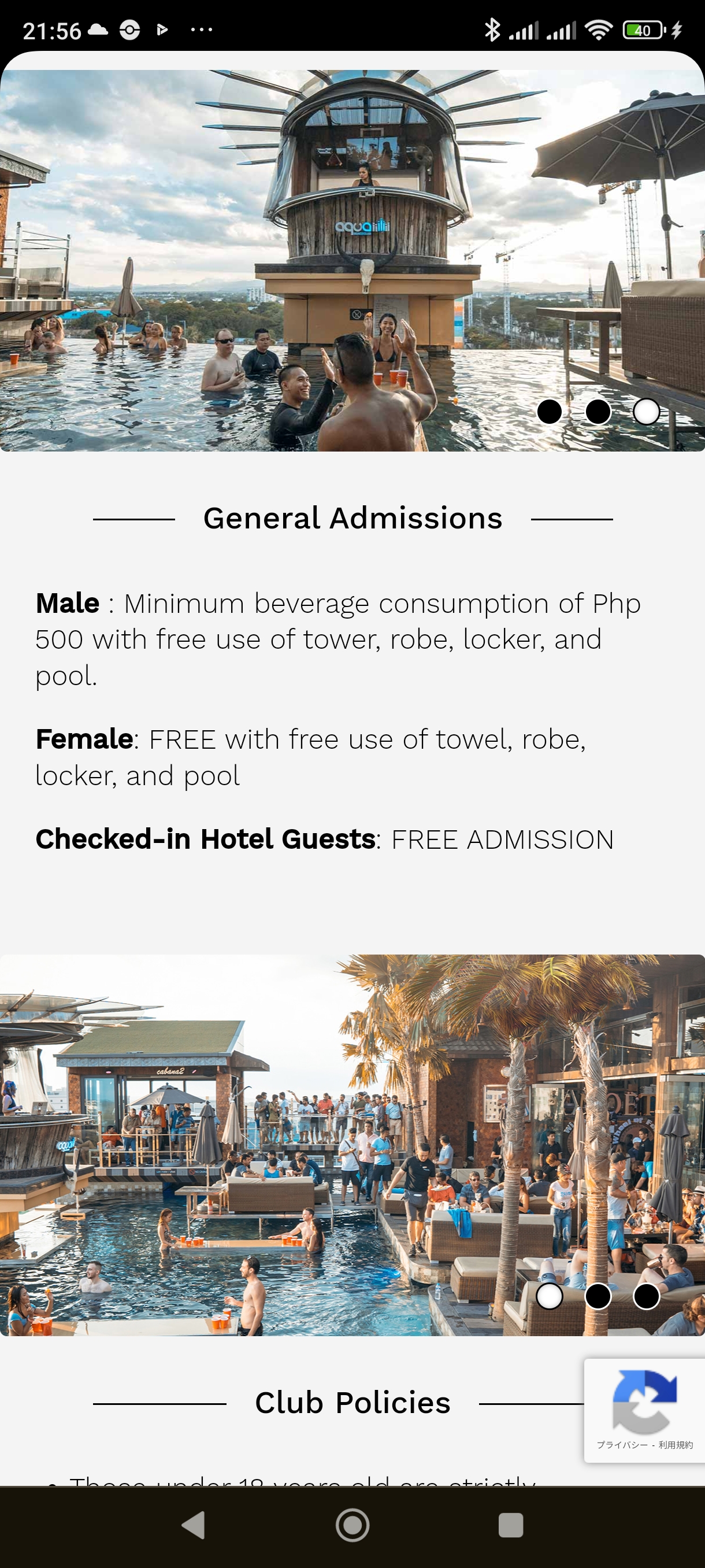This screenshot has width=705, height=1568.
Task: Select third dot of the DJ booth pool carousel
Action: point(646,412)
